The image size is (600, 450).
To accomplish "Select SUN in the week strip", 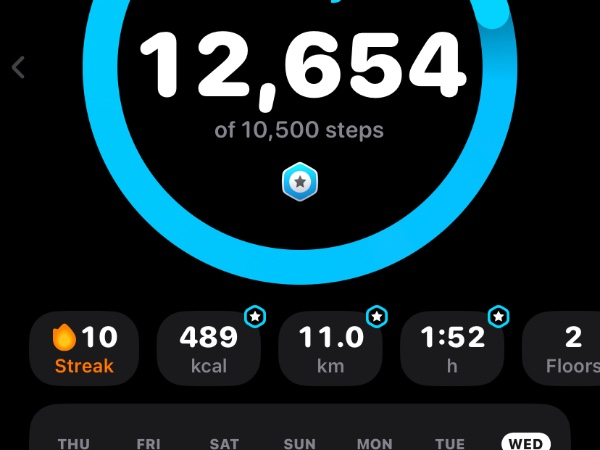I will [x=299, y=443].
